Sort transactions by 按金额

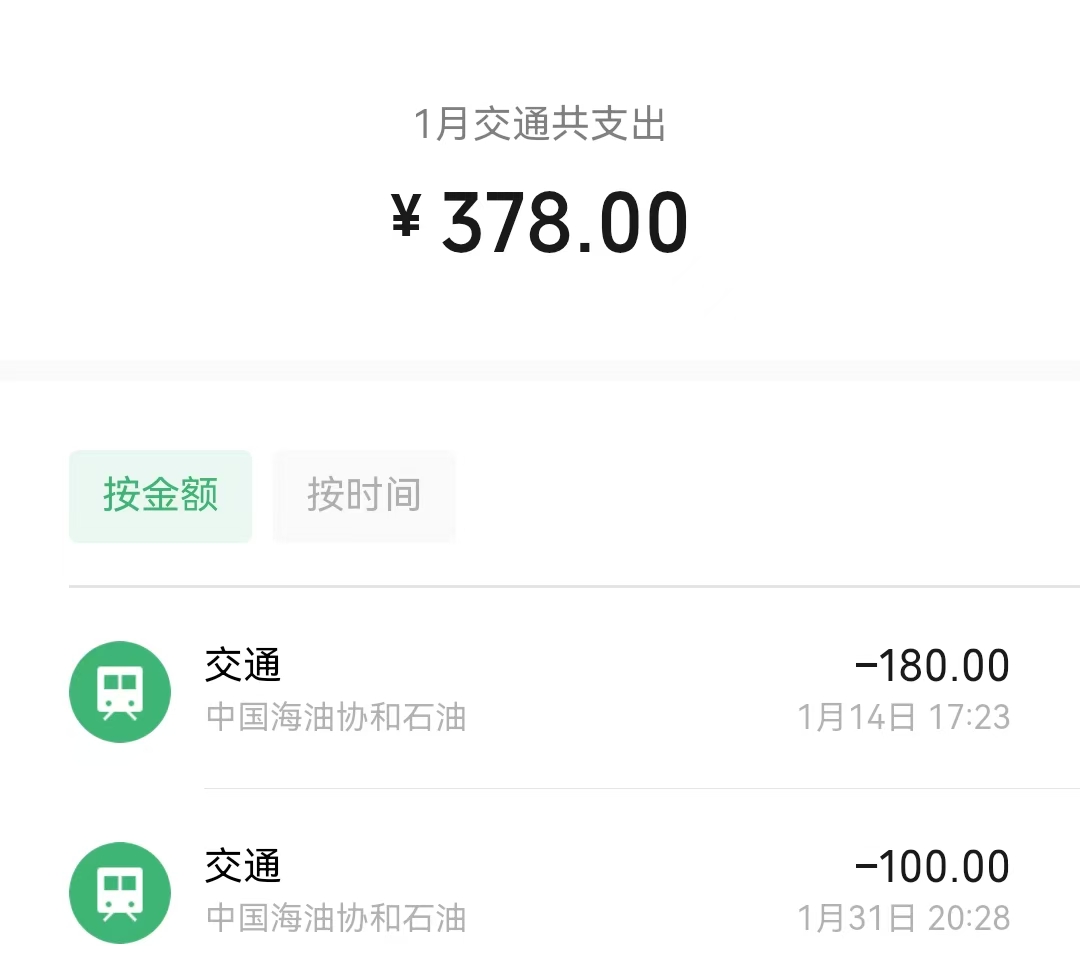tap(160, 496)
